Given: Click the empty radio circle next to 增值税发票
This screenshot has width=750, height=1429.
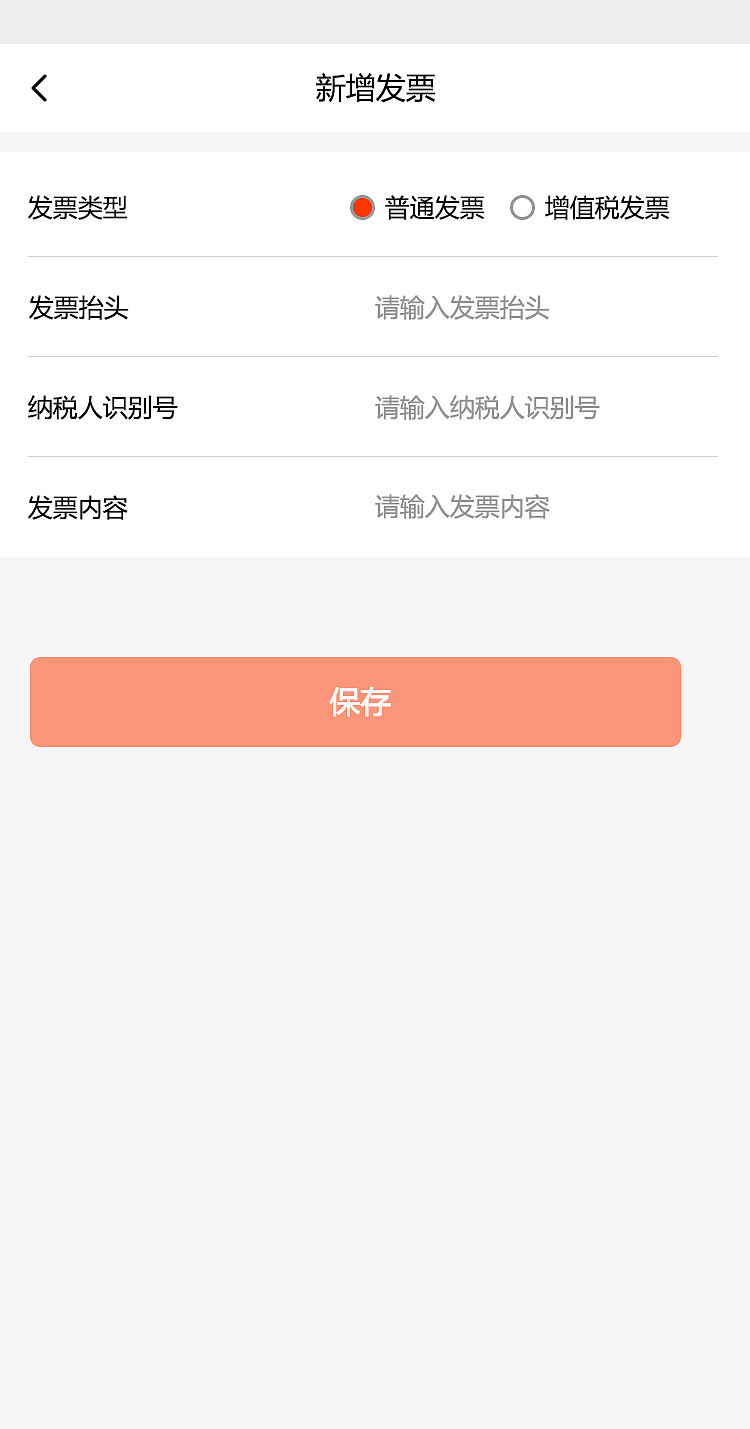Looking at the screenshot, I should [521, 208].
